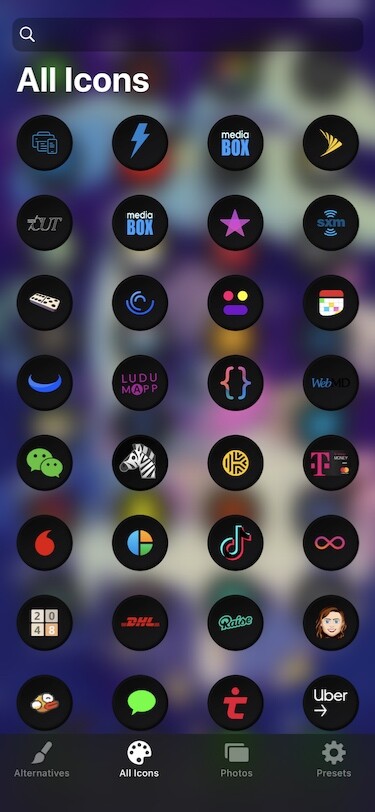Select the Sprint icon
Image resolution: width=375 pixels, height=812 pixels.
(331, 143)
